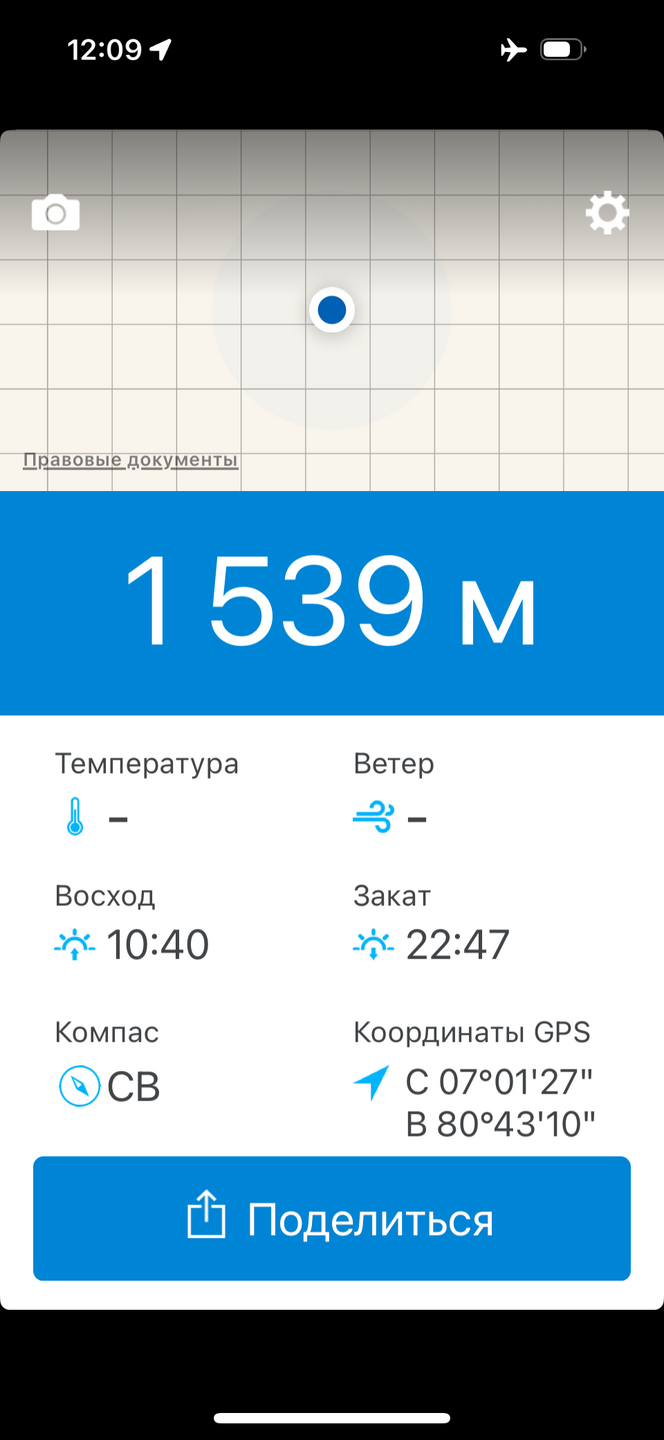The image size is (664, 1440).
Task: Tap the Поделиться share button
Action: [x=332, y=1219]
